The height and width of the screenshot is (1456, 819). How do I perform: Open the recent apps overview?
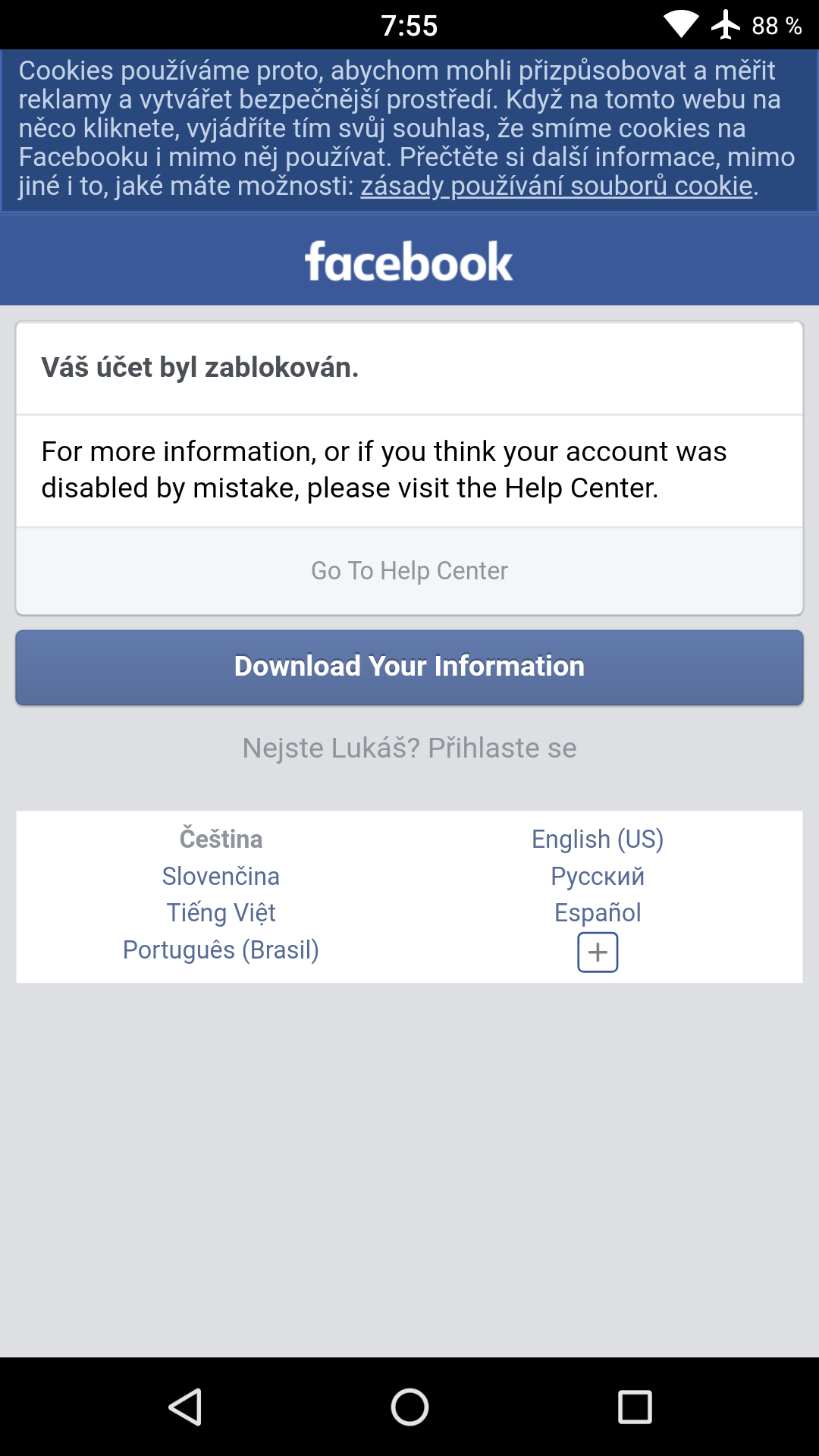point(635,1407)
